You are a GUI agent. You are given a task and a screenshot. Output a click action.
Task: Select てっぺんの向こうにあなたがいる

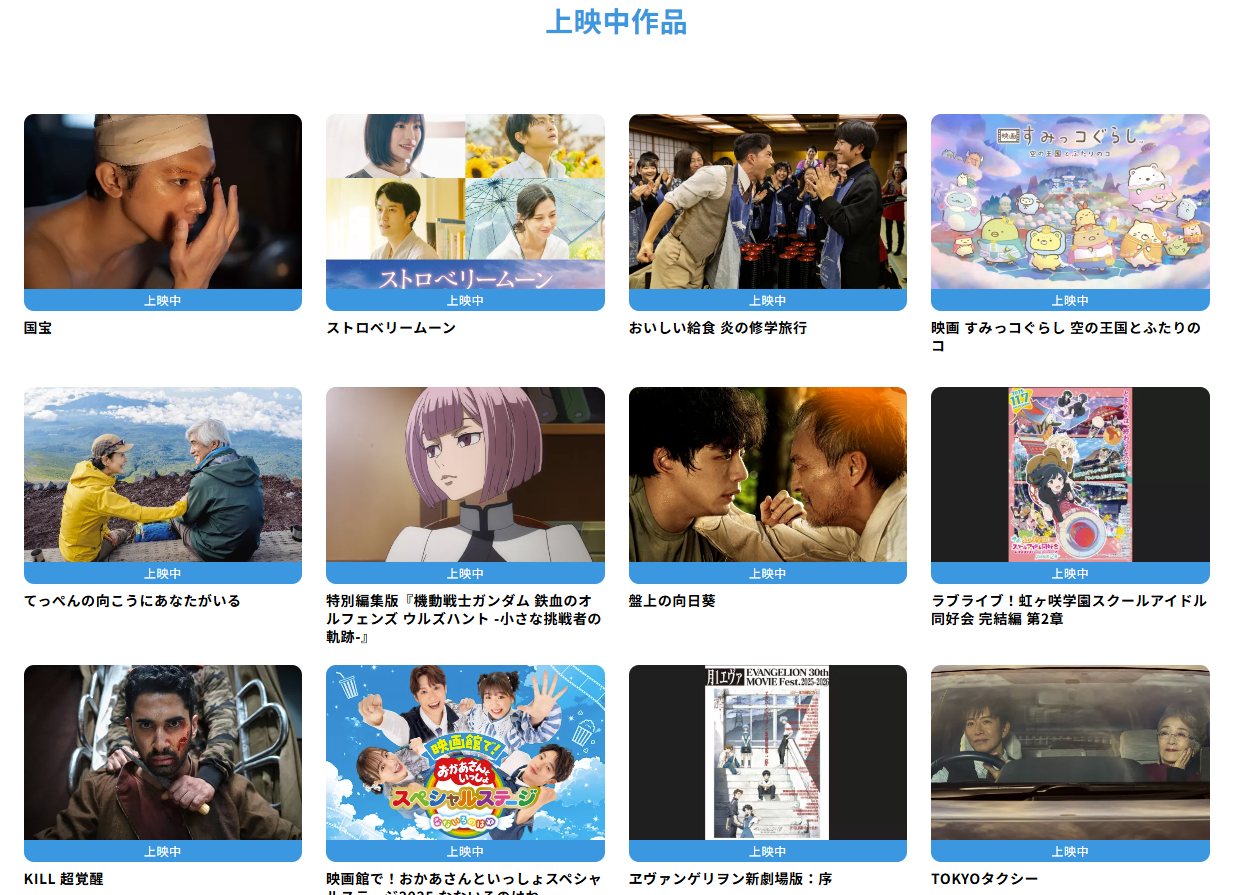click(163, 475)
